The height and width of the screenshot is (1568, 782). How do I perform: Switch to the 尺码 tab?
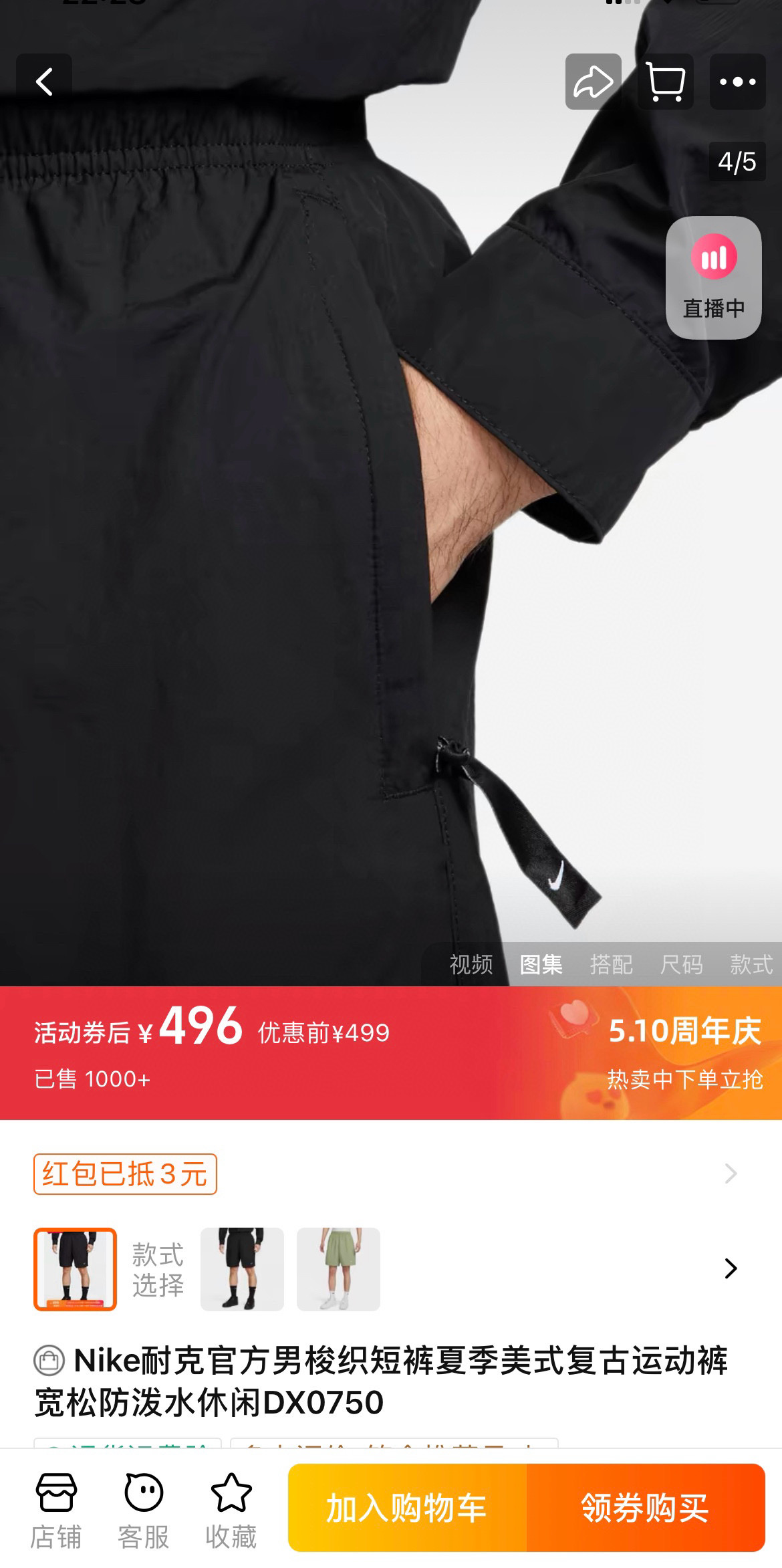coord(681,964)
